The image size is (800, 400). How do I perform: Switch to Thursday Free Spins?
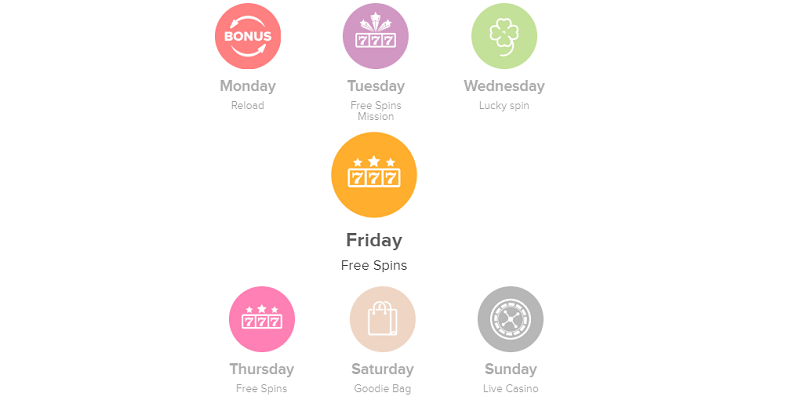(x=262, y=319)
